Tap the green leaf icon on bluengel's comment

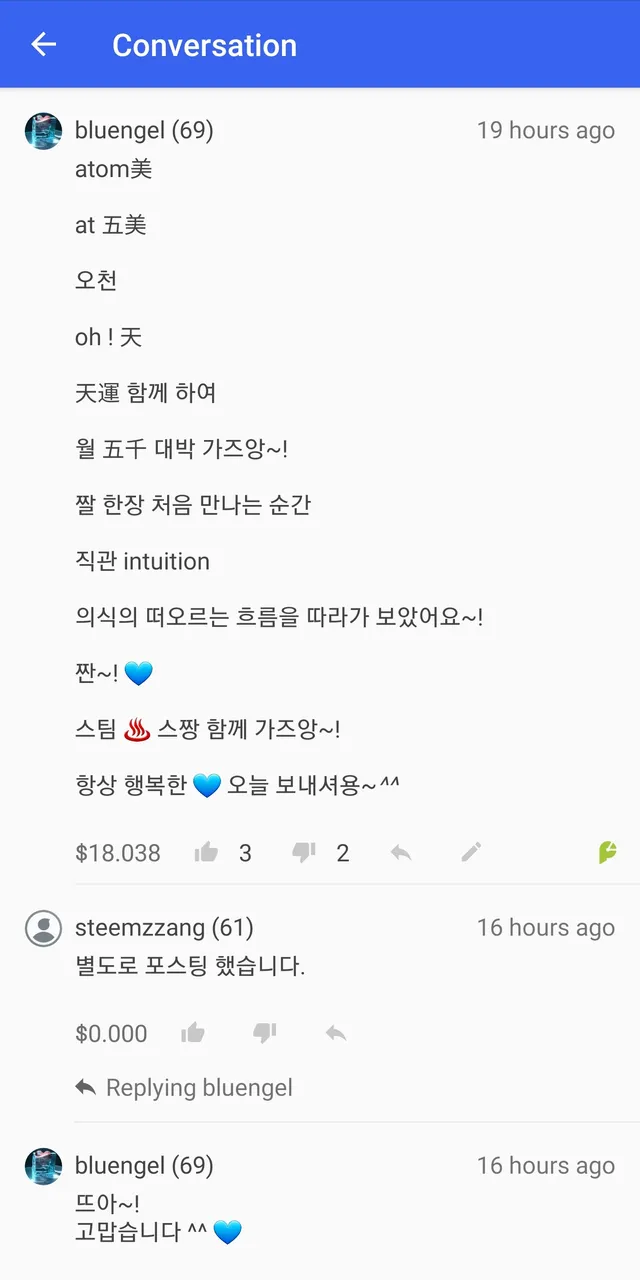coord(607,852)
